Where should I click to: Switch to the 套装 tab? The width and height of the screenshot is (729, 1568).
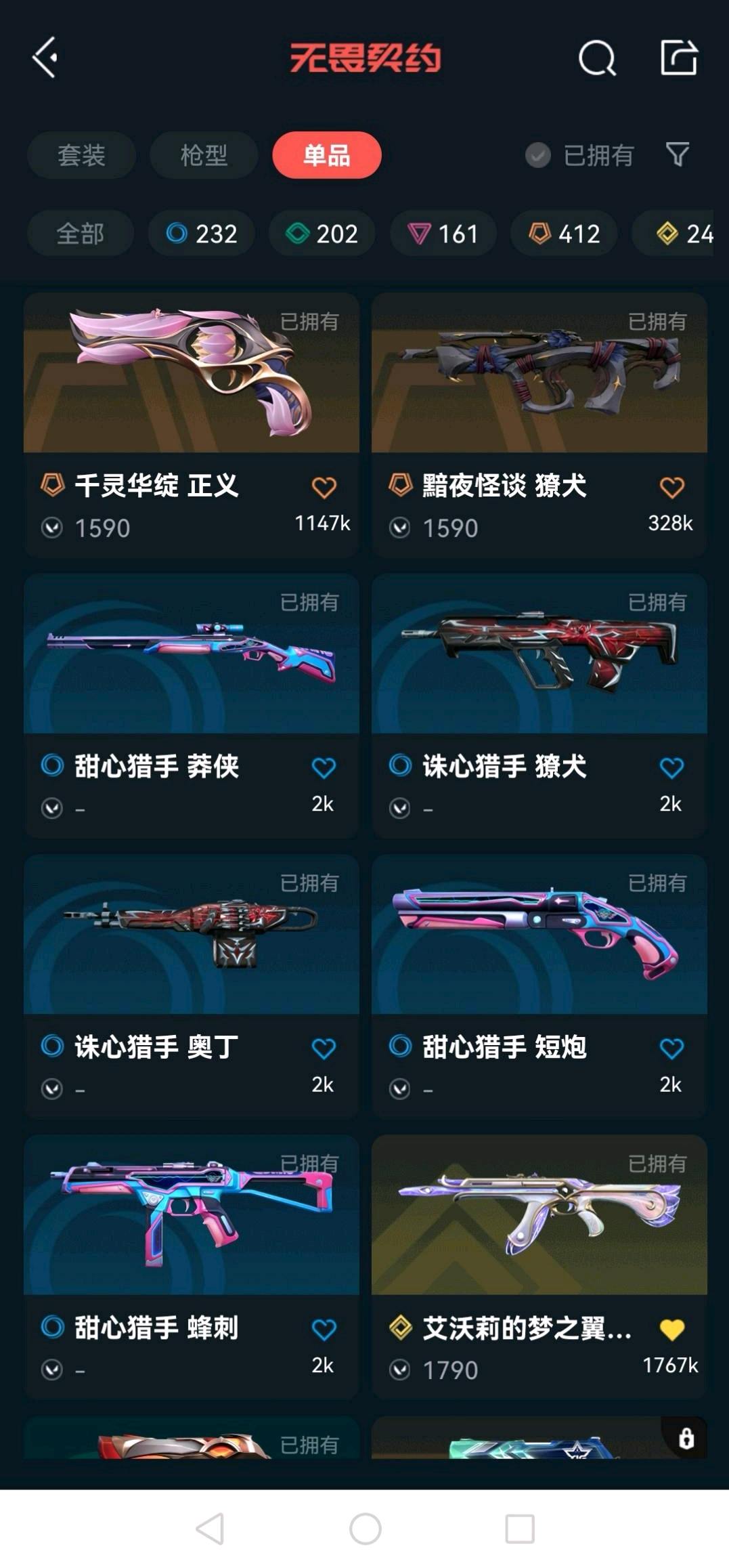pyautogui.click(x=81, y=155)
